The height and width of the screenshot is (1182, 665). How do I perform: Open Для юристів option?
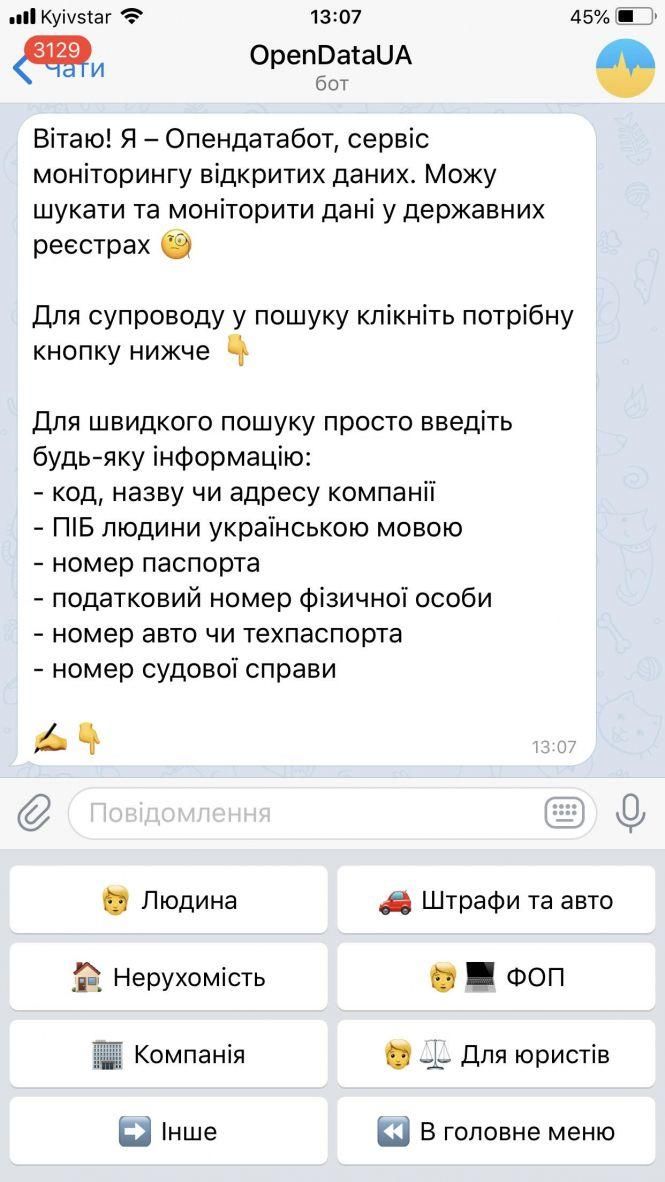point(495,1054)
